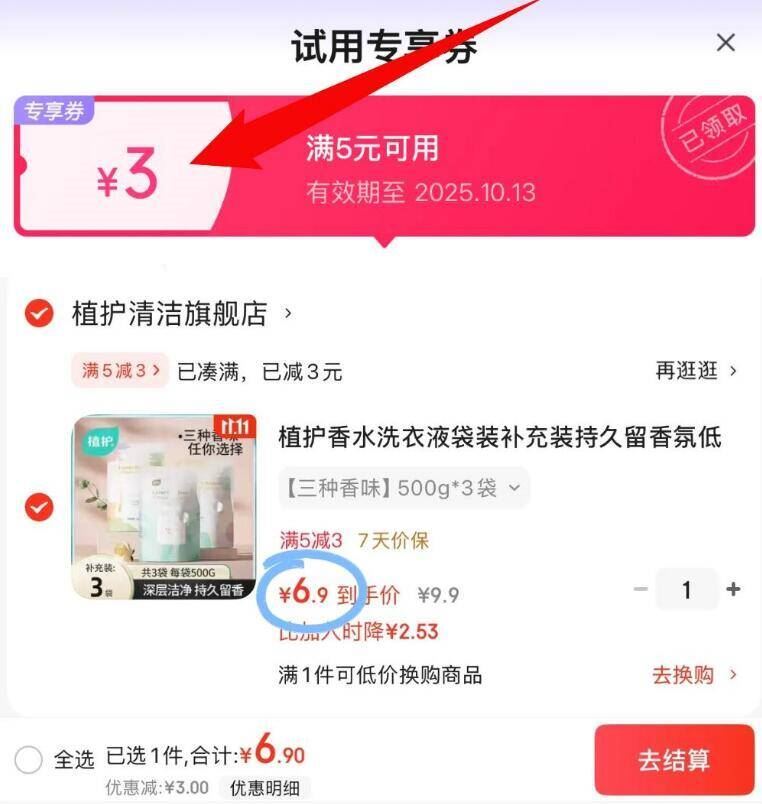This screenshot has width=762, height=804.
Task: Deselect the store checkmark beside 植护清洁旗舰店
Action: 37,313
